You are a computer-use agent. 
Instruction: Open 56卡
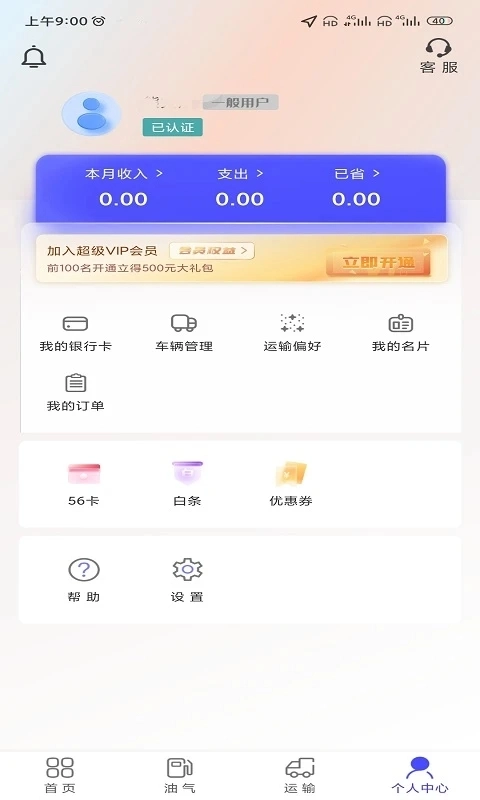tap(84, 484)
